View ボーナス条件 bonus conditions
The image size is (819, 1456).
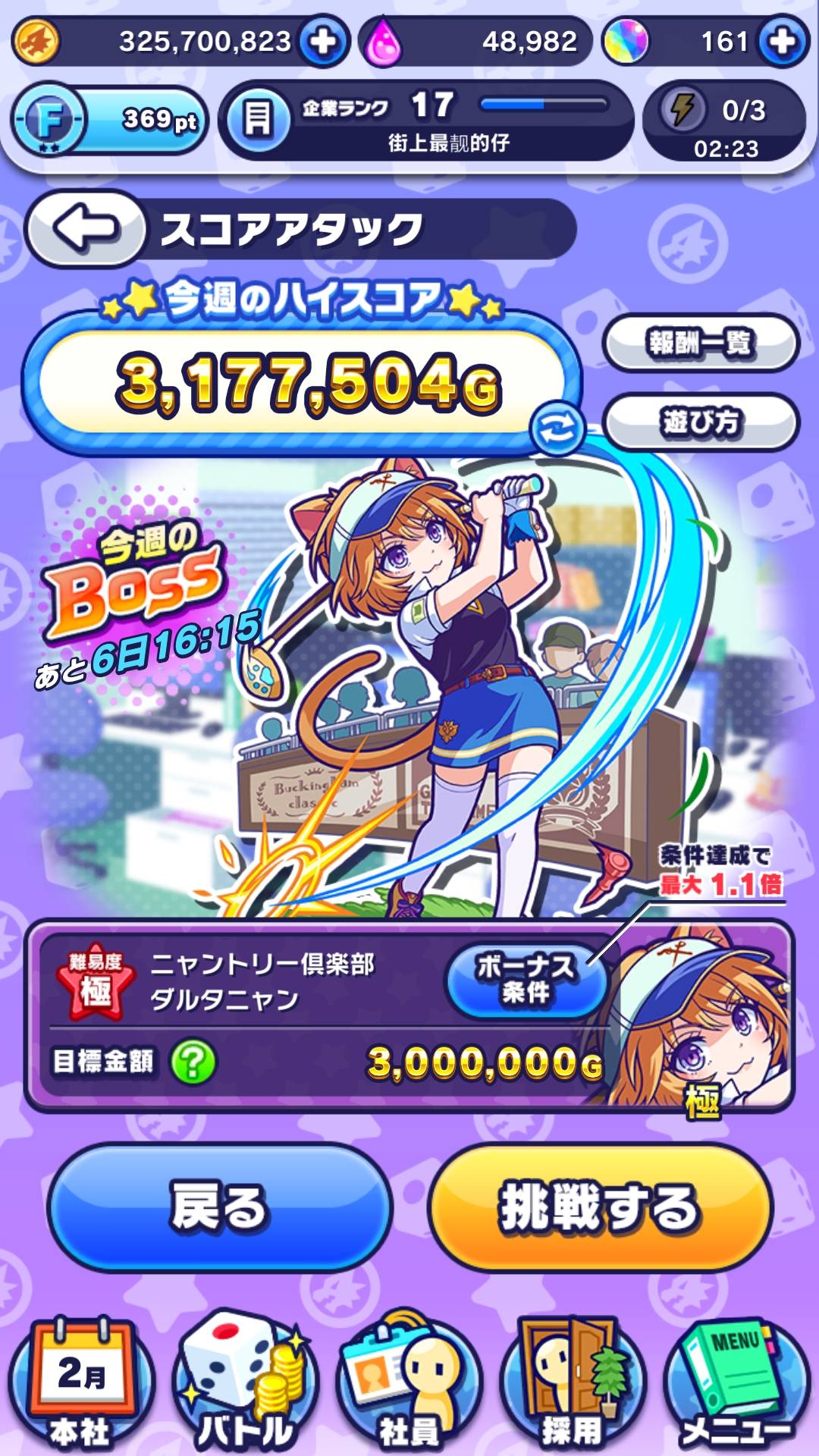coord(526,979)
